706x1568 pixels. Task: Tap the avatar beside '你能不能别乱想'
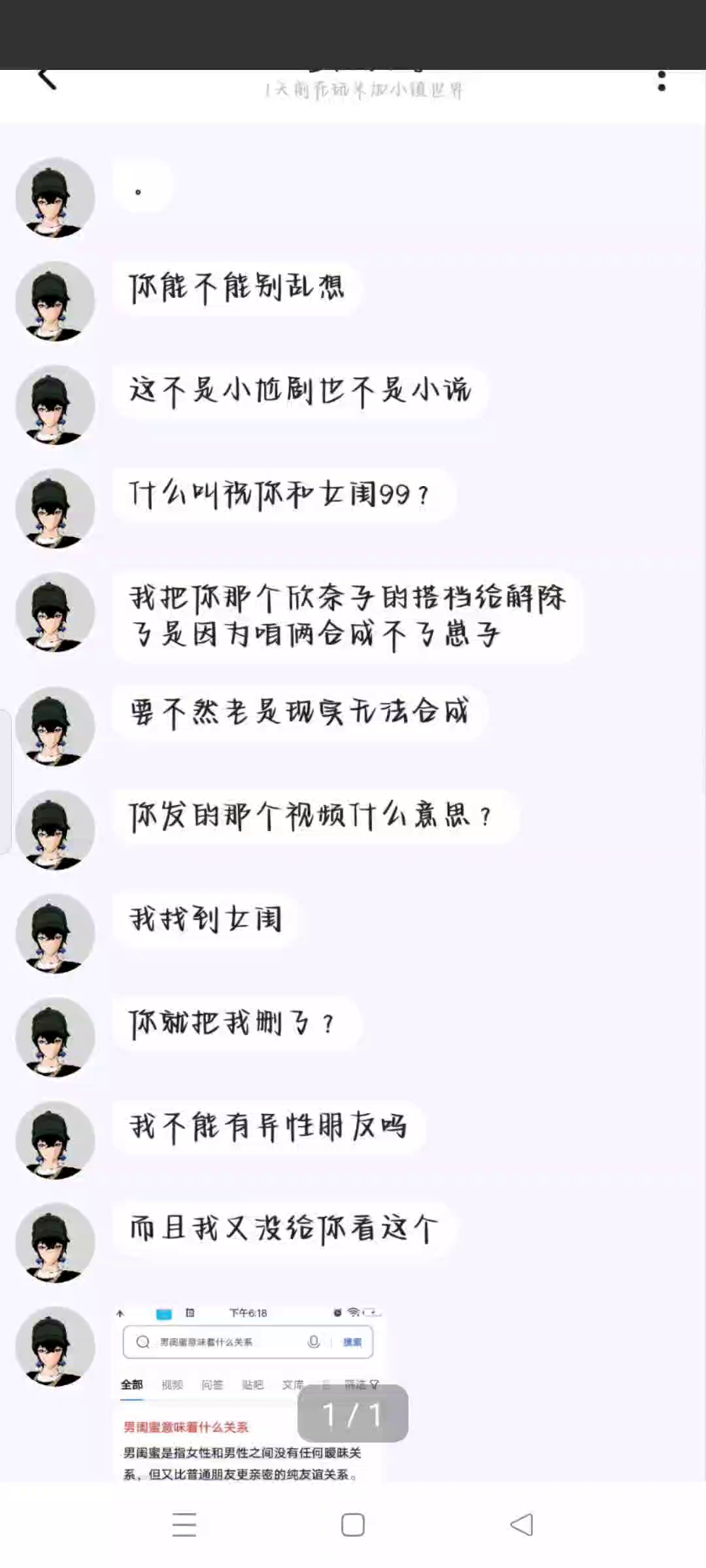point(55,301)
